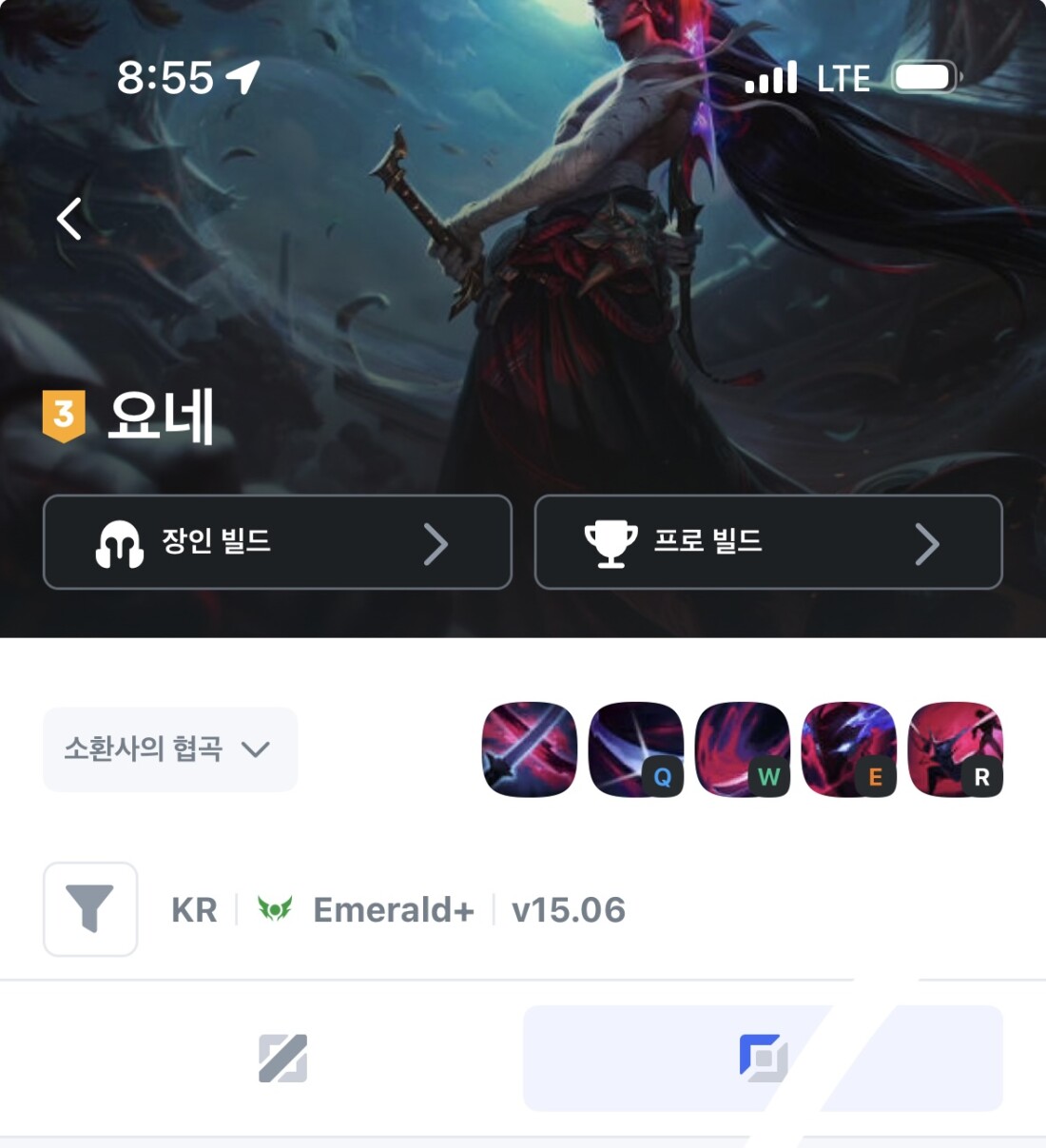View Yone's E skill icon
The height and width of the screenshot is (1148, 1046).
[849, 749]
